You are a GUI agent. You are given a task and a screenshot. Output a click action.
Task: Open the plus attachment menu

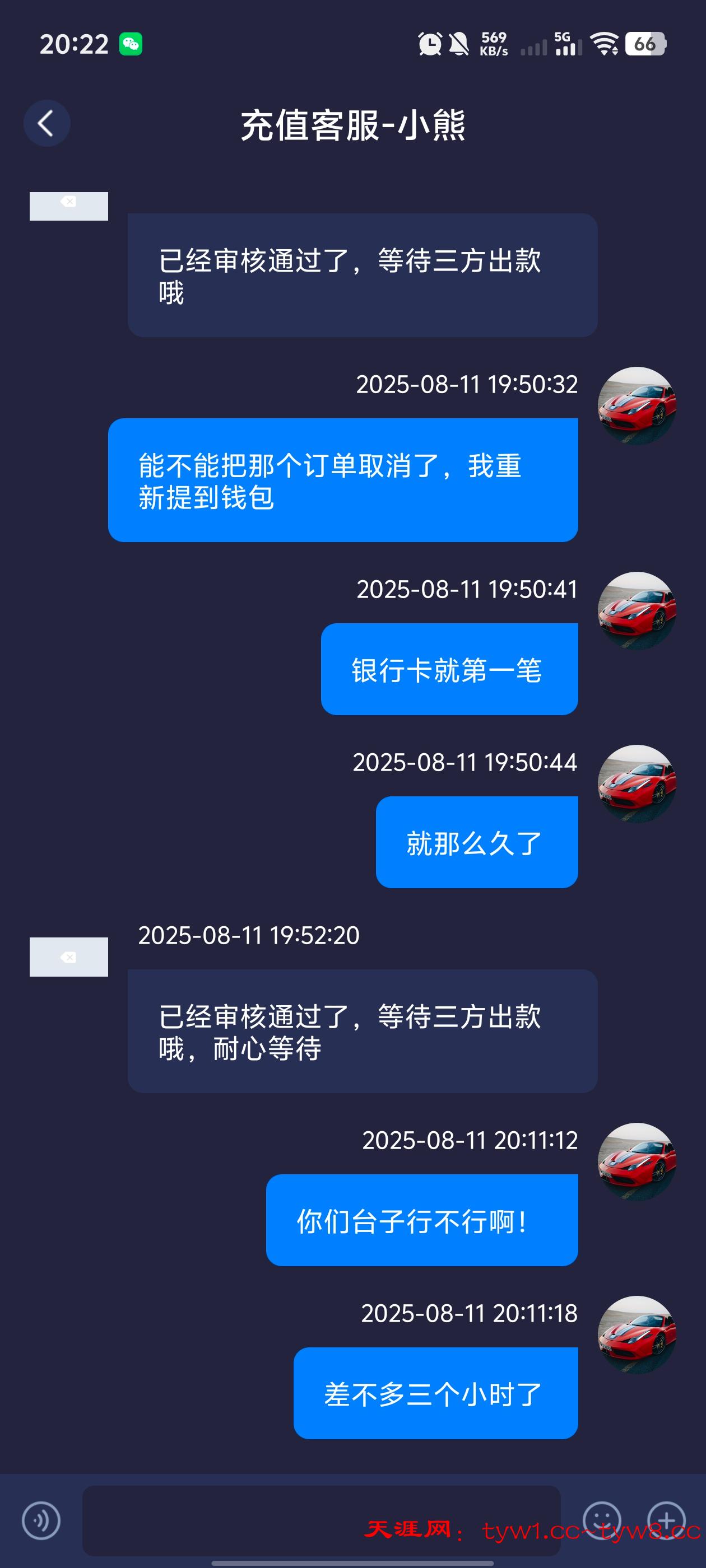[x=666, y=1520]
